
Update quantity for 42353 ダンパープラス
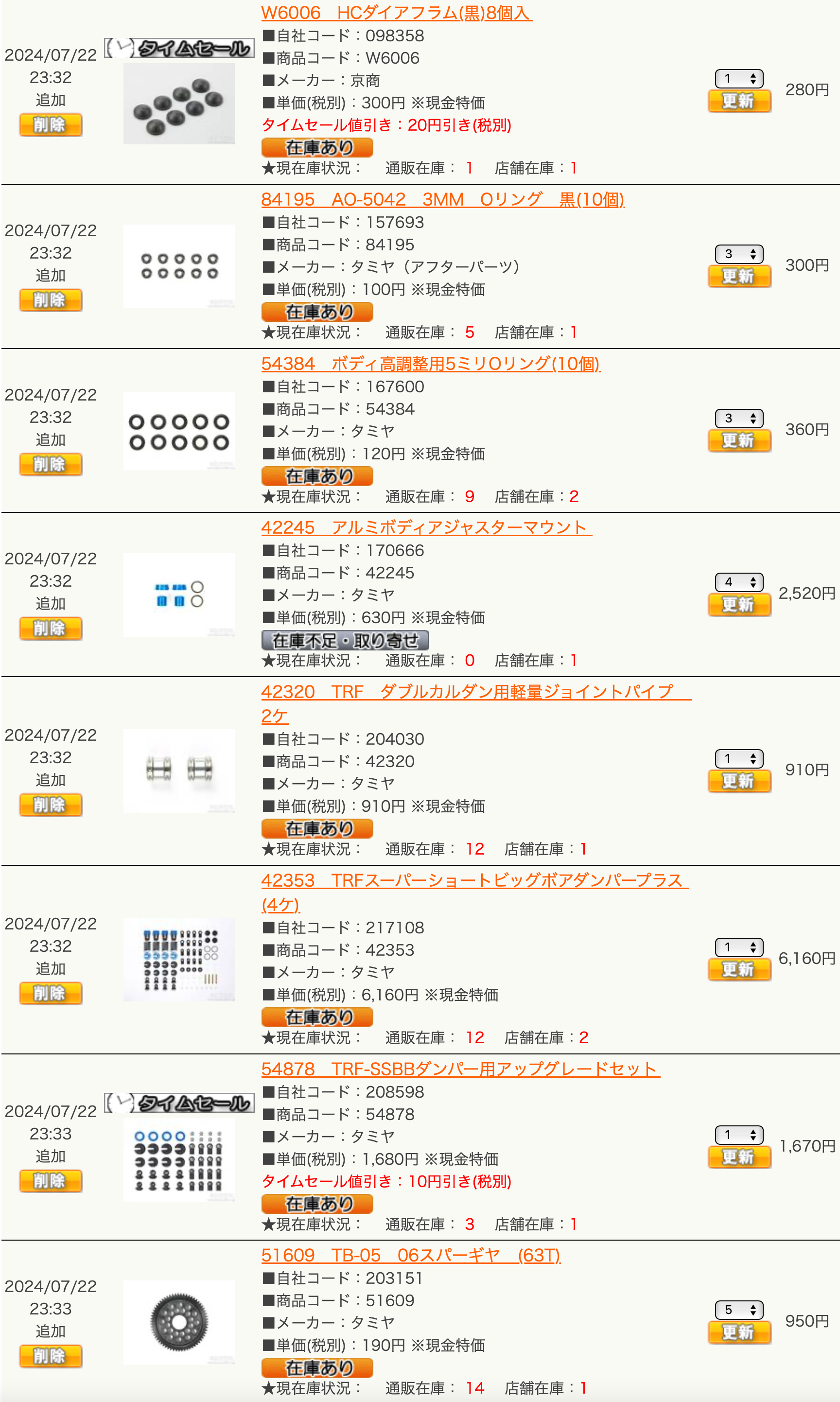(x=739, y=969)
